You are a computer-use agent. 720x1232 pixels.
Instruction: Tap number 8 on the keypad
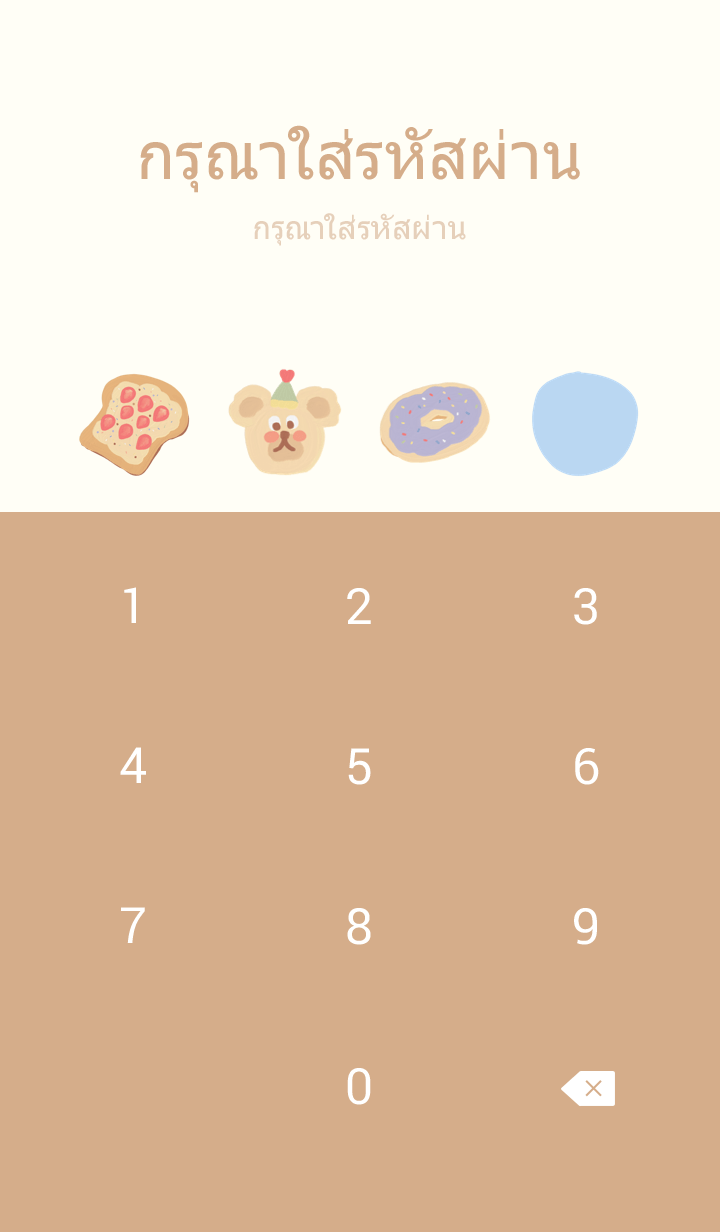(x=359, y=927)
